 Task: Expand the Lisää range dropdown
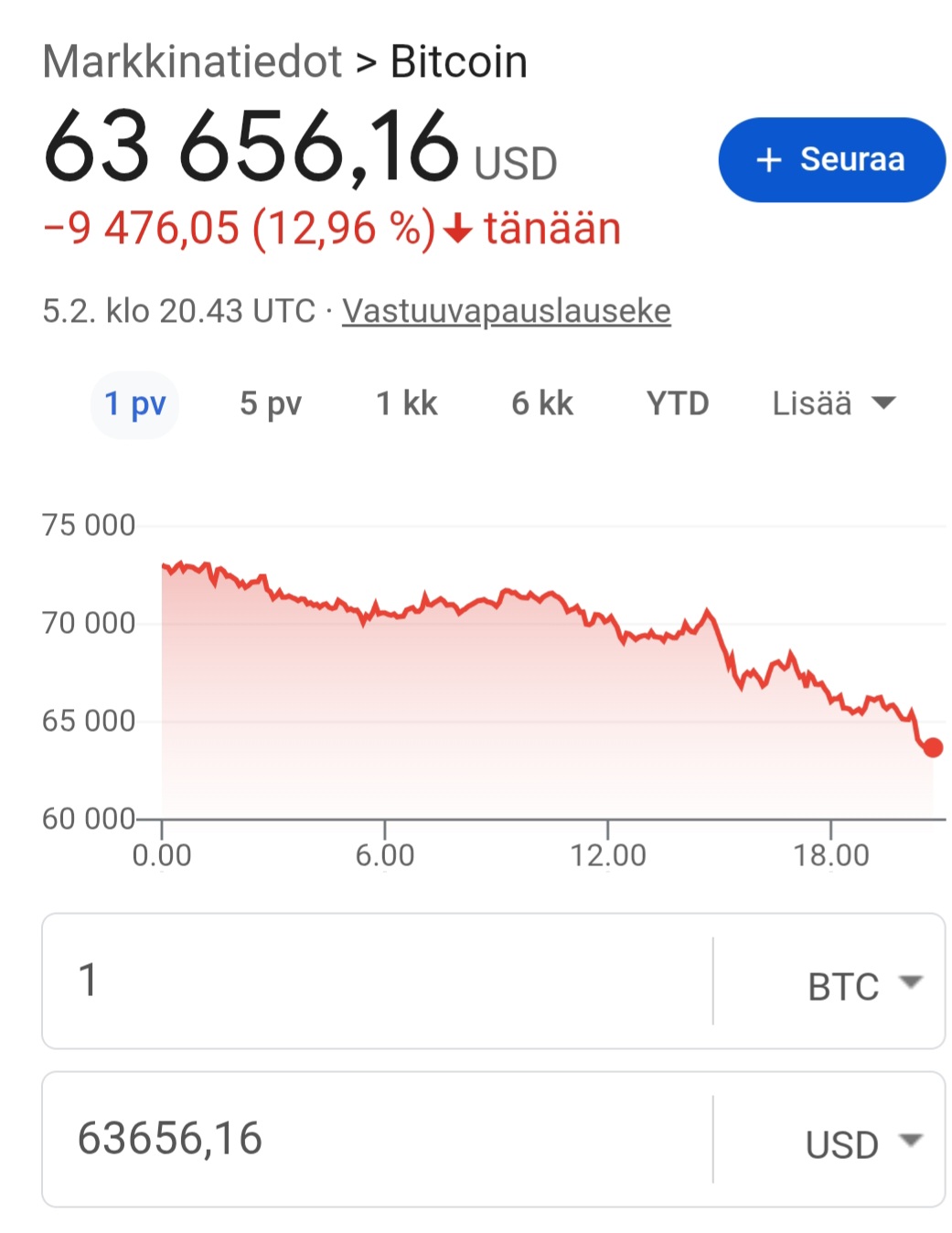point(833,403)
